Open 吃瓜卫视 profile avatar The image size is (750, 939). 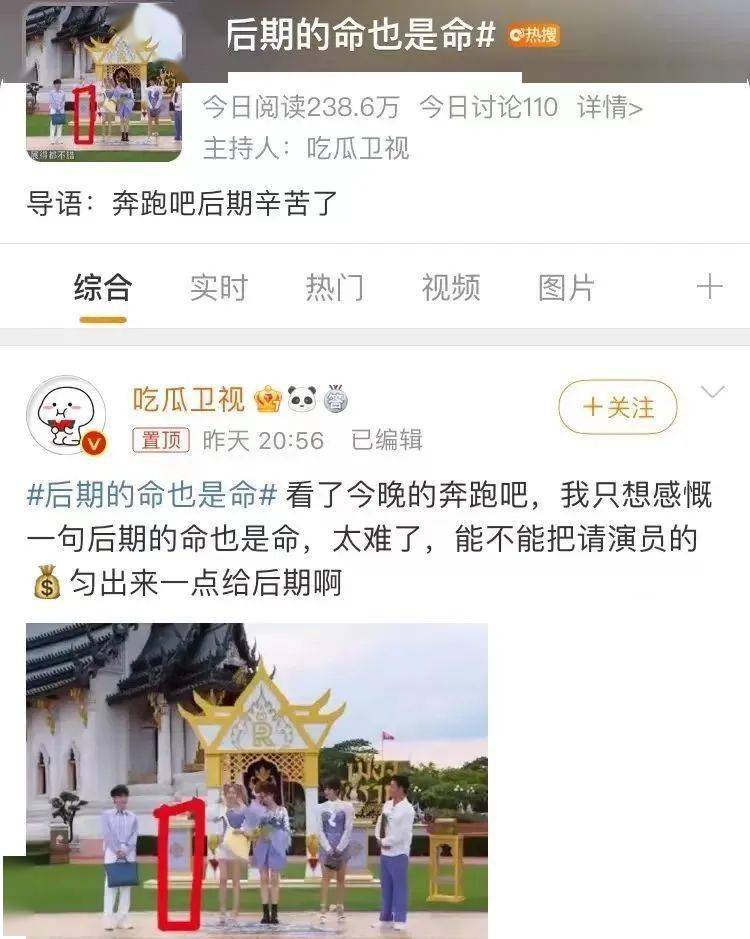[x=66, y=416]
